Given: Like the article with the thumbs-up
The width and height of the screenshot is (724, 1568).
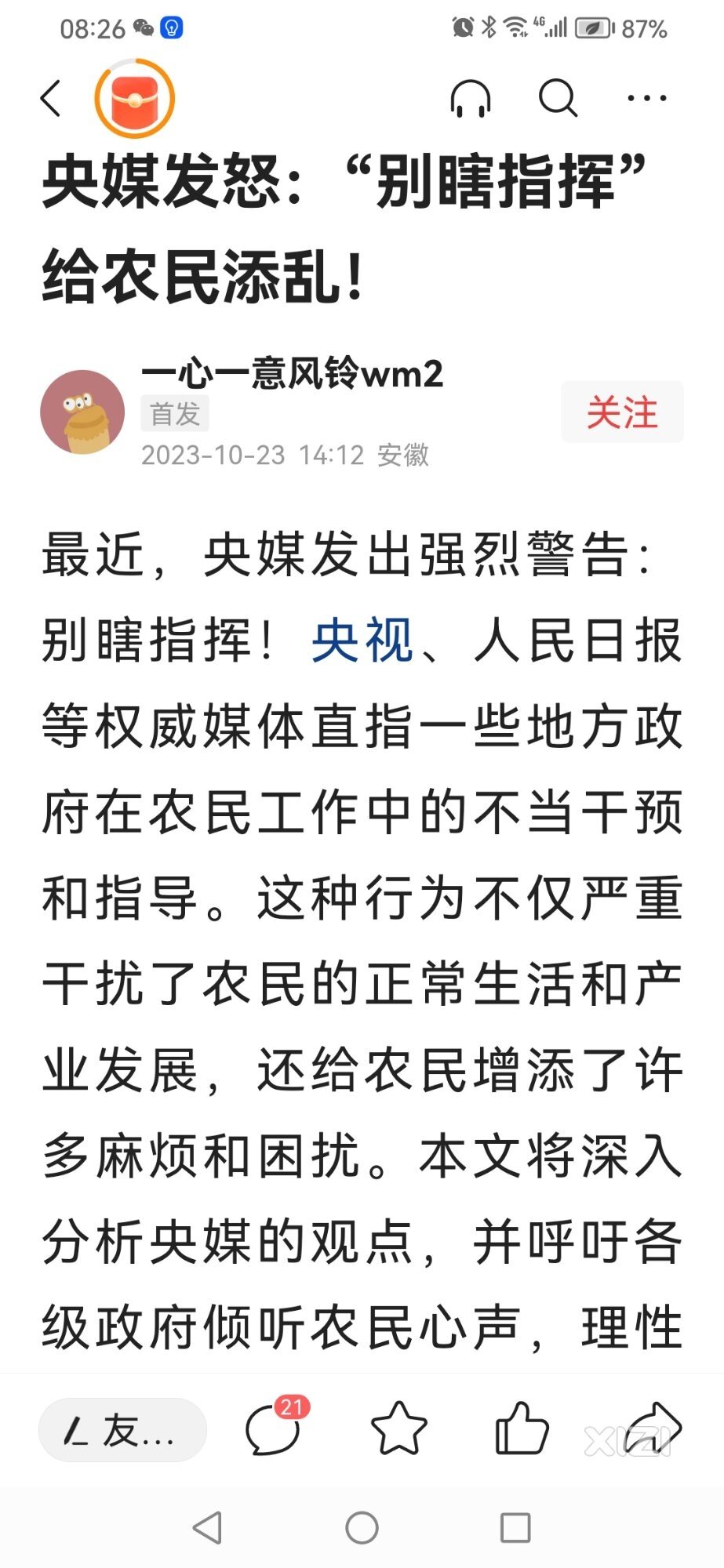Looking at the screenshot, I should pos(522,1428).
